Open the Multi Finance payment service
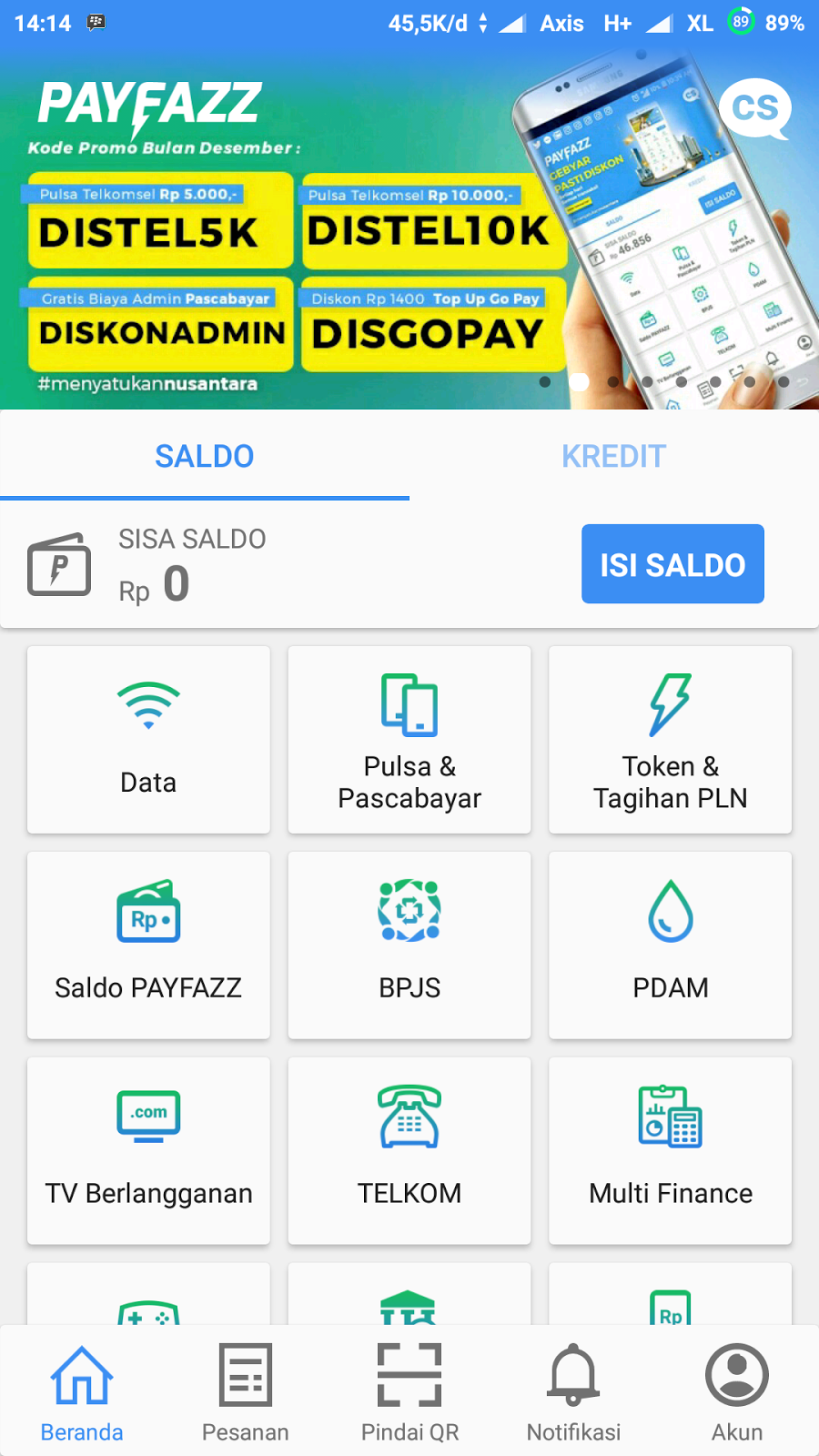Viewport: 819px width, 1456px height. click(670, 1150)
